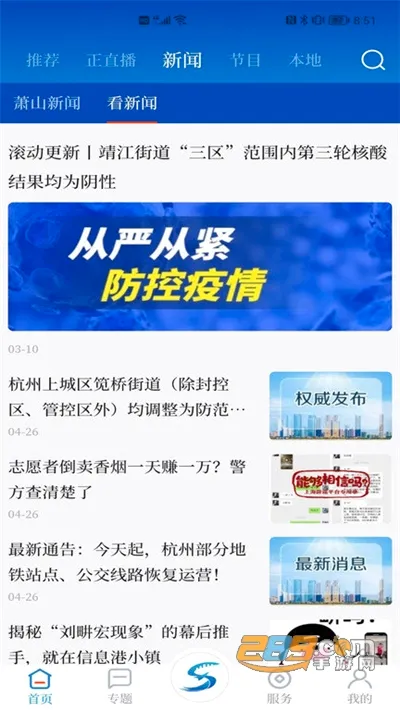The width and height of the screenshot is (400, 711).
Task: Open the 最新通告 metro stations news item
Action: click(200, 570)
